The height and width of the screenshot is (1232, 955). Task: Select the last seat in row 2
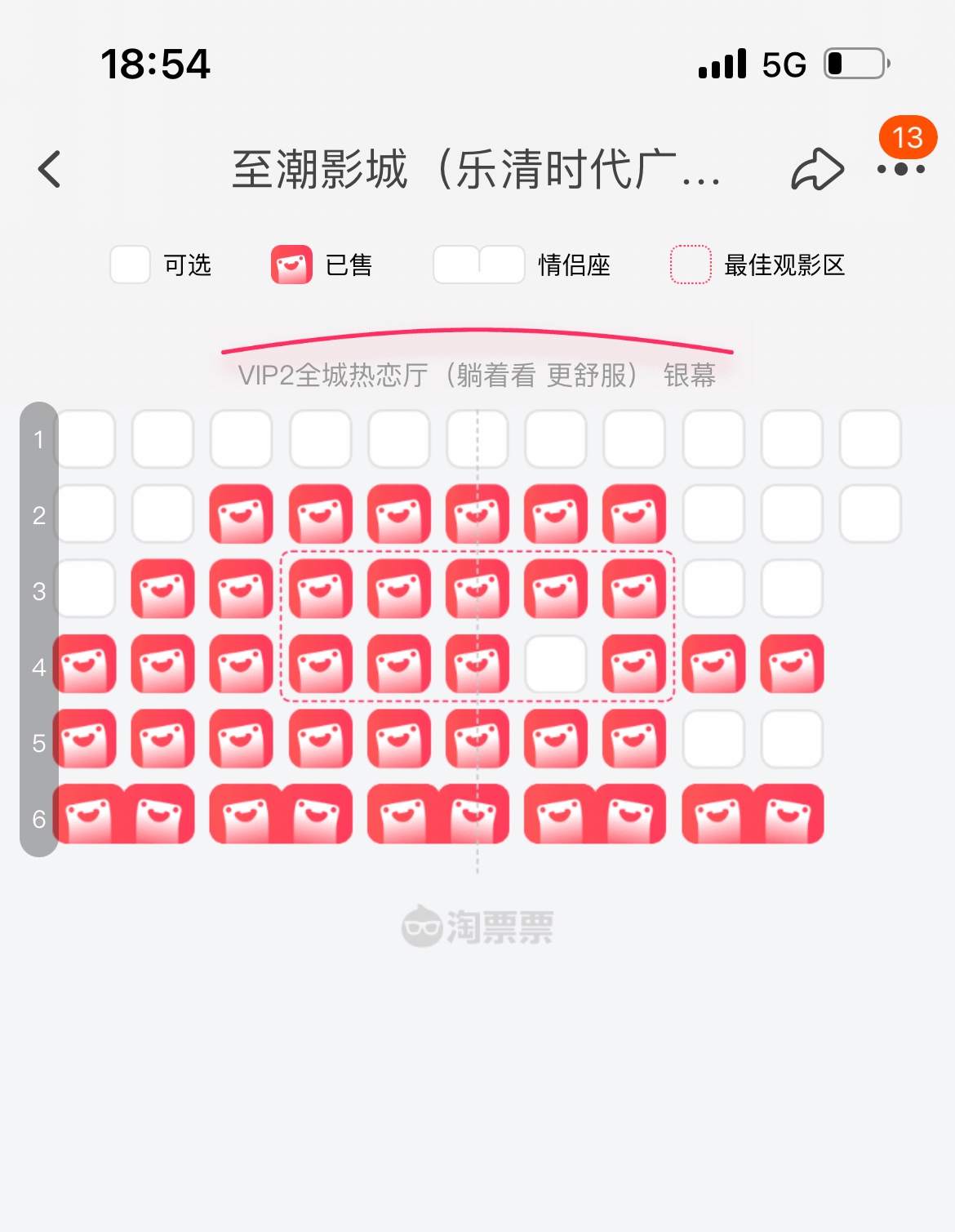870,514
